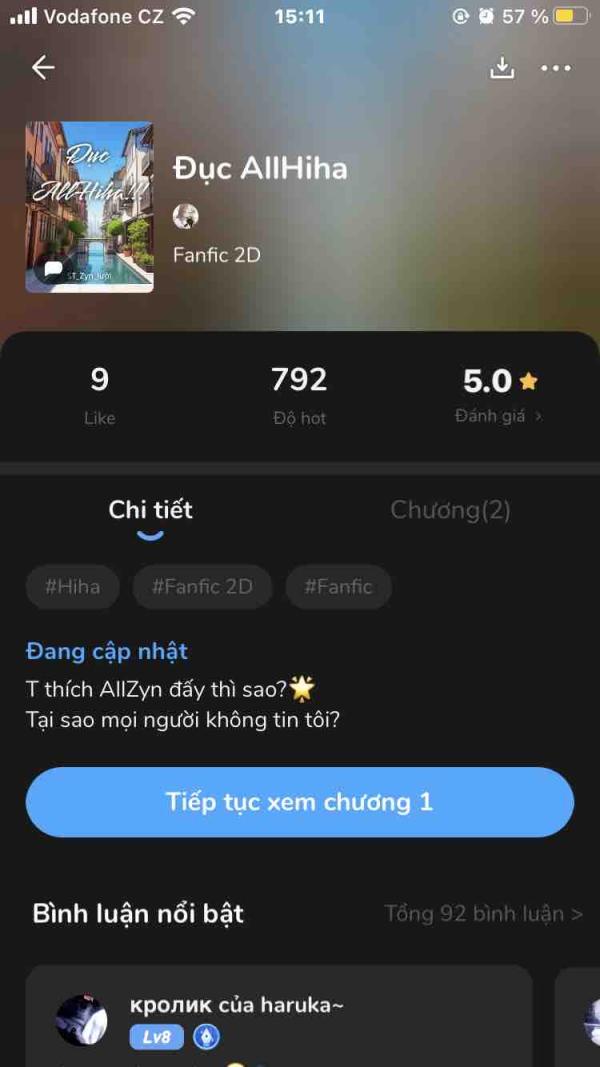Download this story
600x1067 pixels.
point(502,67)
